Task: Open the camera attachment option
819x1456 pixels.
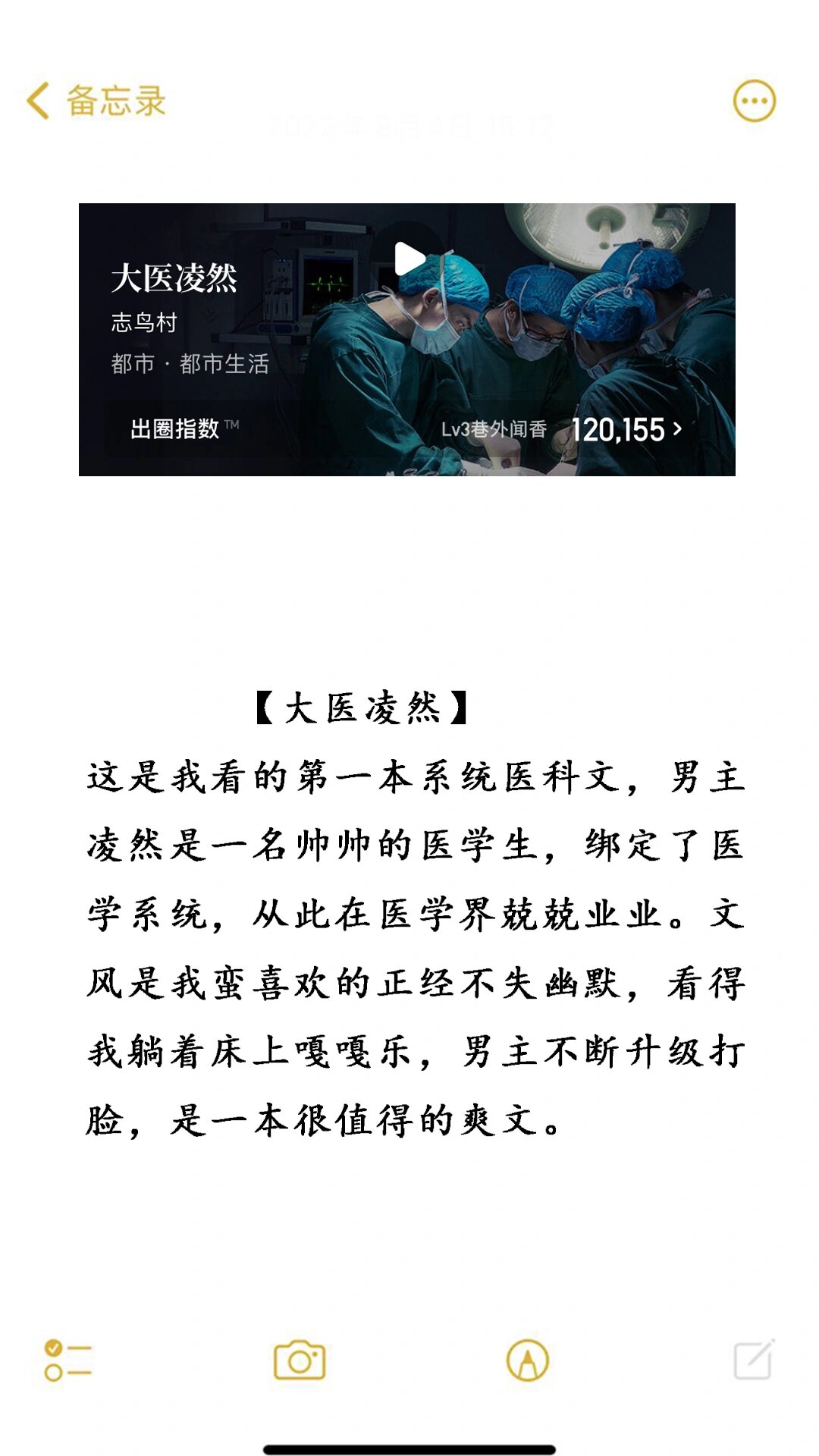Action: (x=300, y=1360)
